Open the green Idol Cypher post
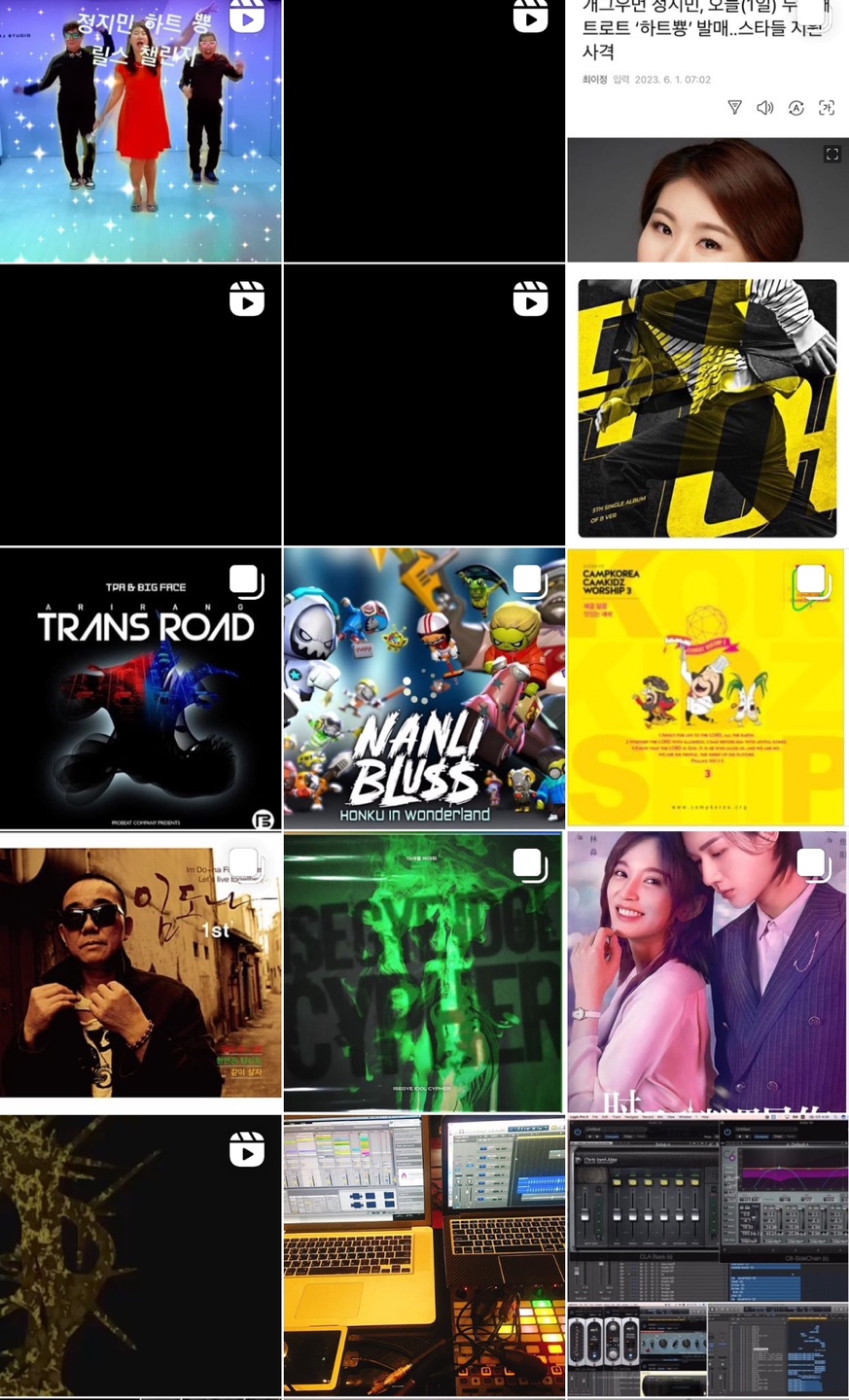Viewport: 849px width, 1400px height. pyautogui.click(x=423, y=972)
